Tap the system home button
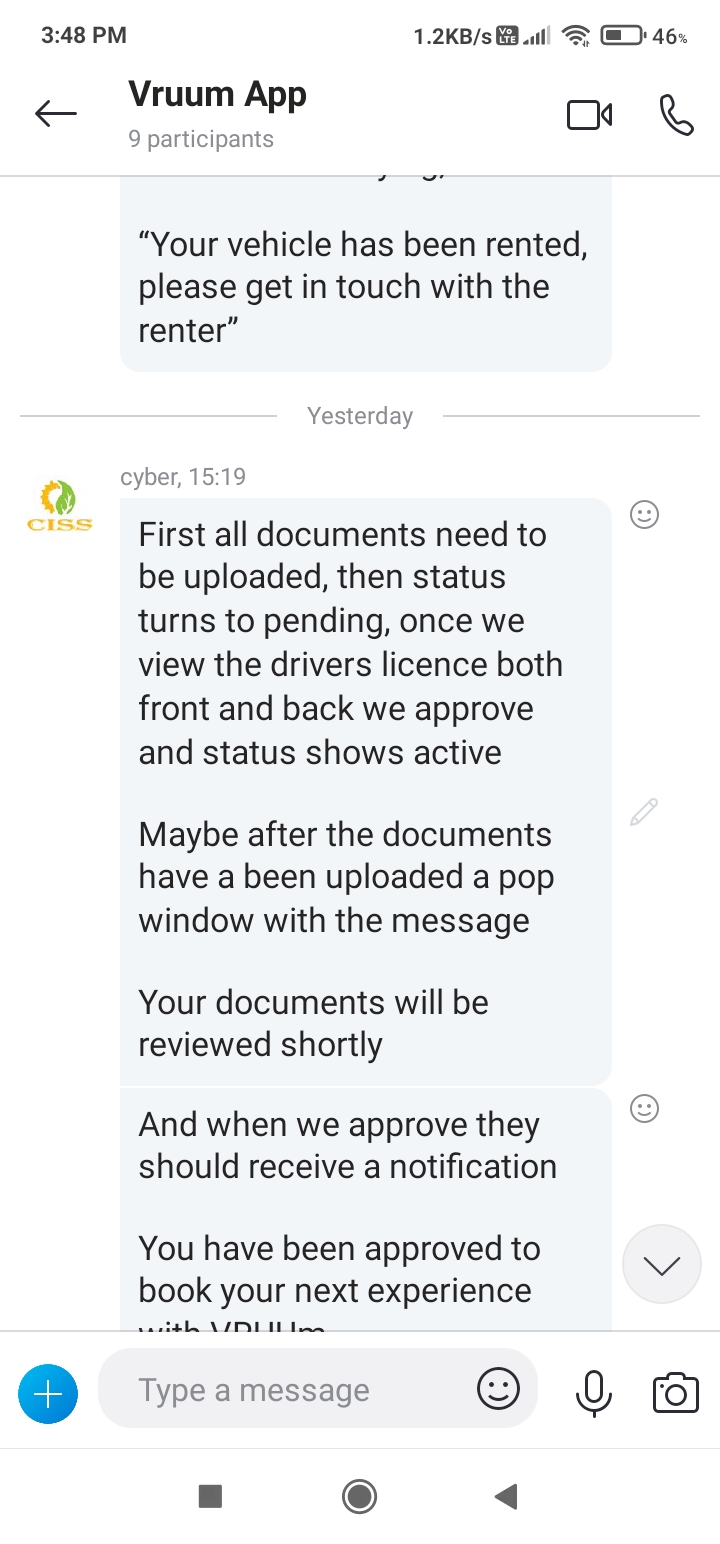 pyautogui.click(x=359, y=1496)
